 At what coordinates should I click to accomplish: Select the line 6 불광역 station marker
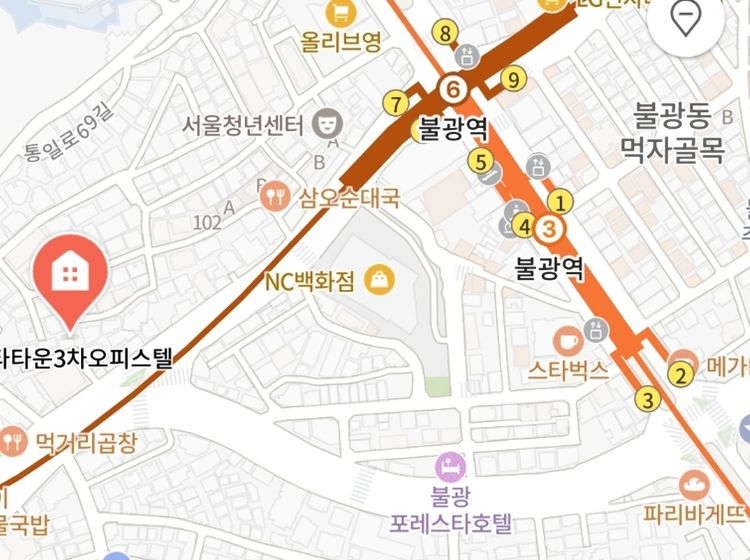point(454,90)
